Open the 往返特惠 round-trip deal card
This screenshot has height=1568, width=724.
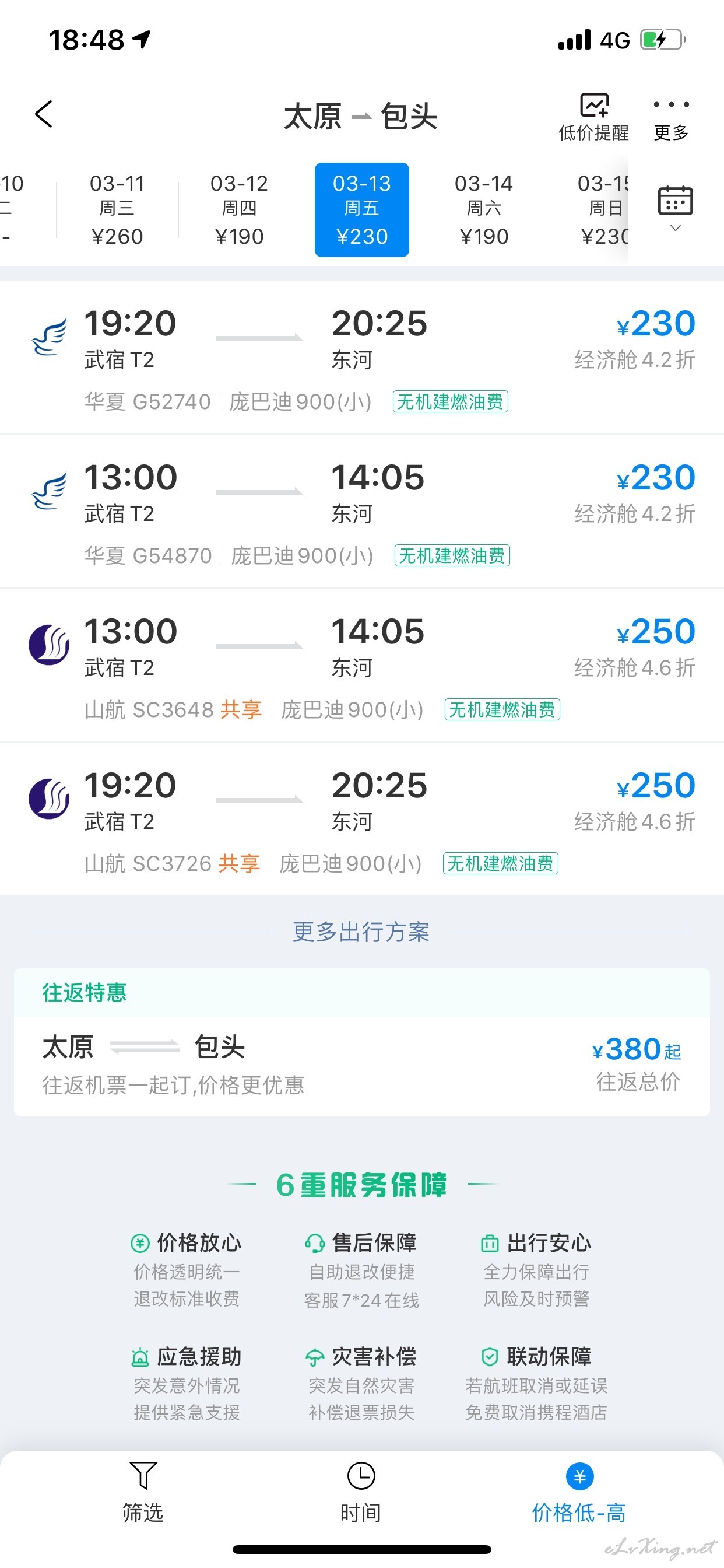pos(362,1042)
